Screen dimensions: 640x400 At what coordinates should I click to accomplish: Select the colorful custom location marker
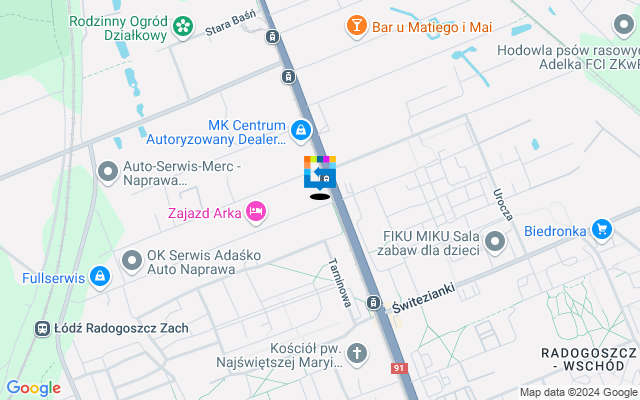point(320,172)
